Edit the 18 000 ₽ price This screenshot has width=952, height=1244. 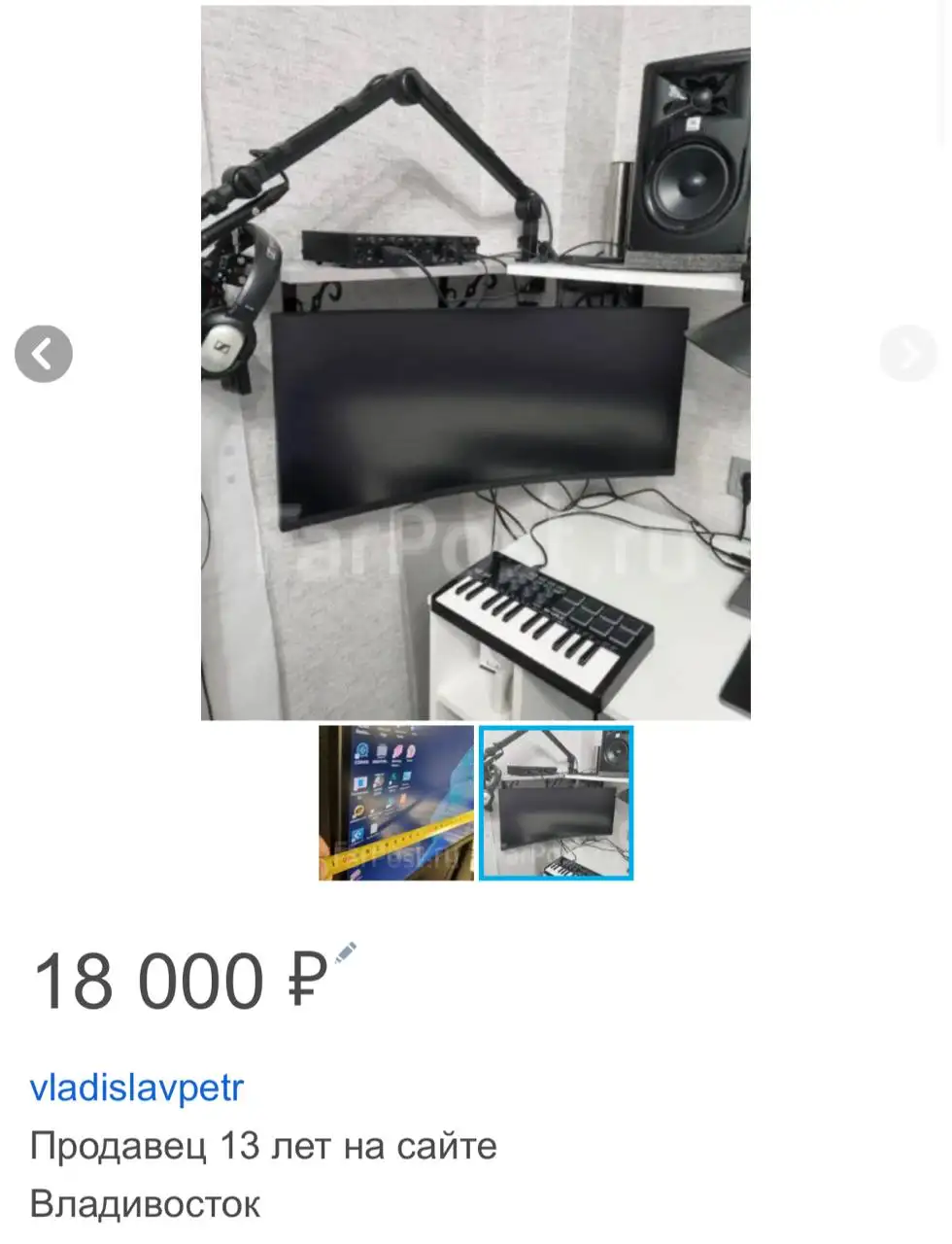coord(345,952)
